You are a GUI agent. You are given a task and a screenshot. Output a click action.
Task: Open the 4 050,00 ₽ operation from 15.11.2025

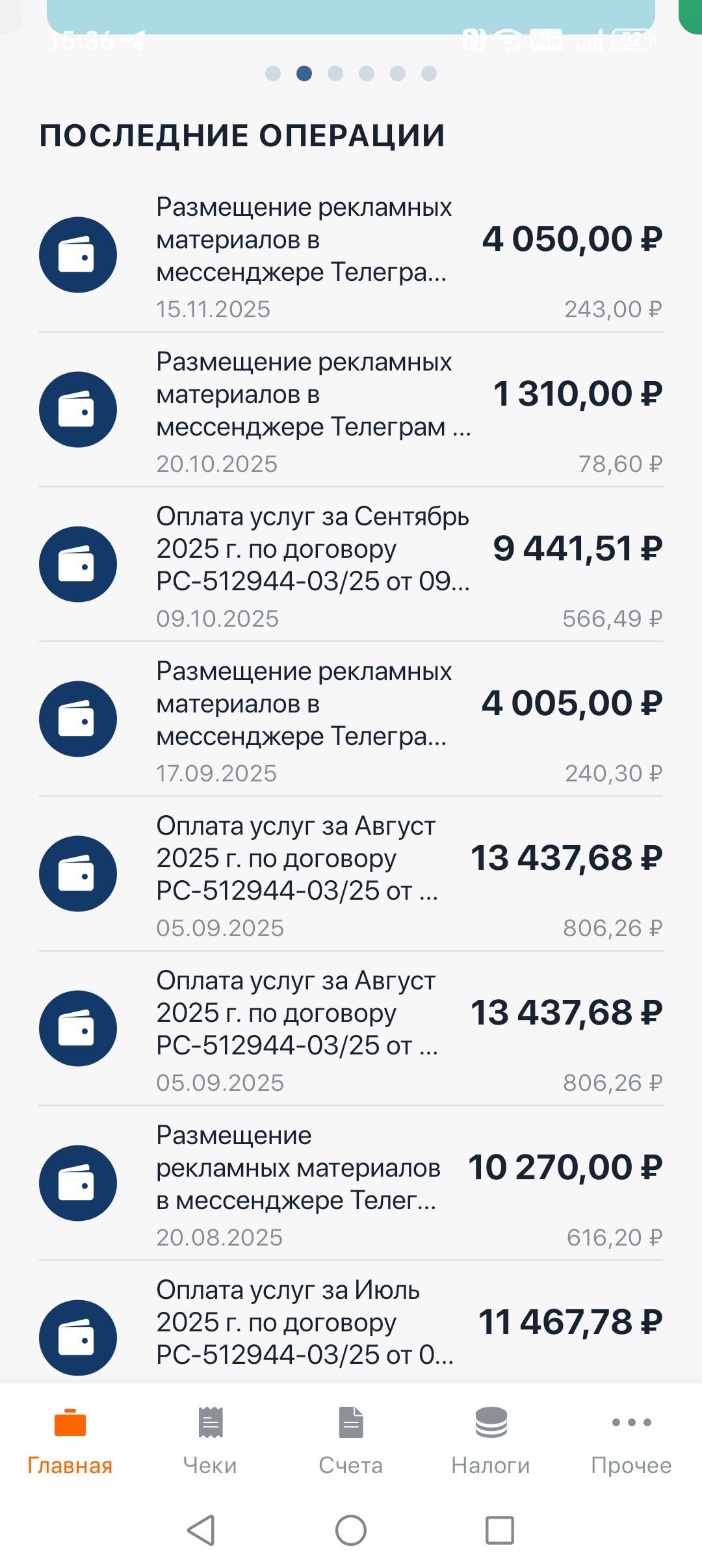pyautogui.click(x=351, y=255)
